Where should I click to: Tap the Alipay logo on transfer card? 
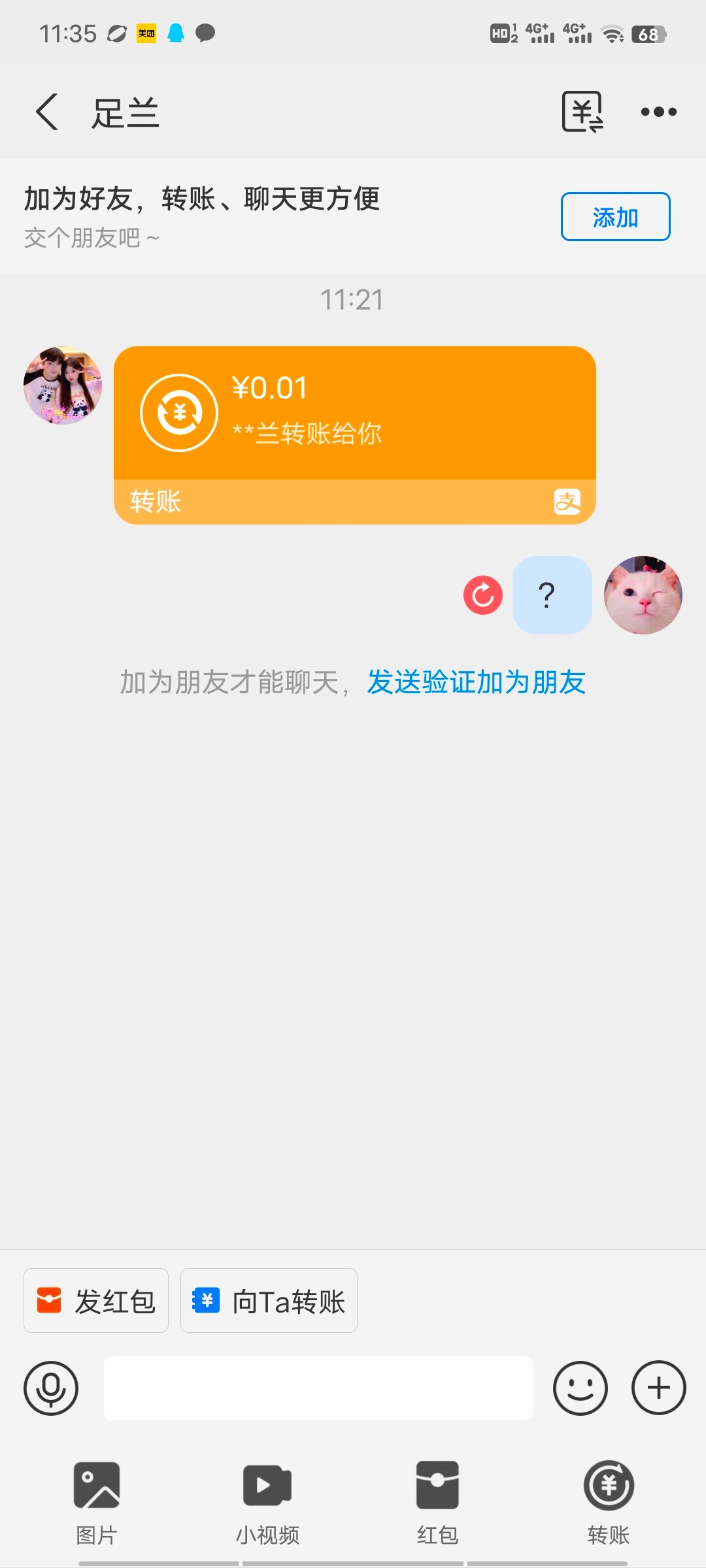[566, 501]
